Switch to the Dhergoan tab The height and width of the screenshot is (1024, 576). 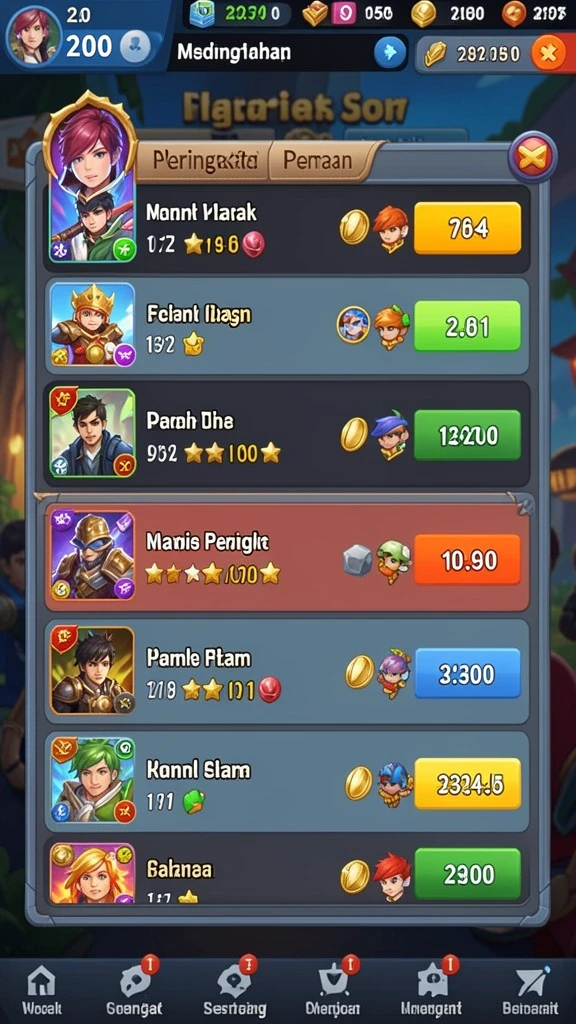[x=333, y=991]
